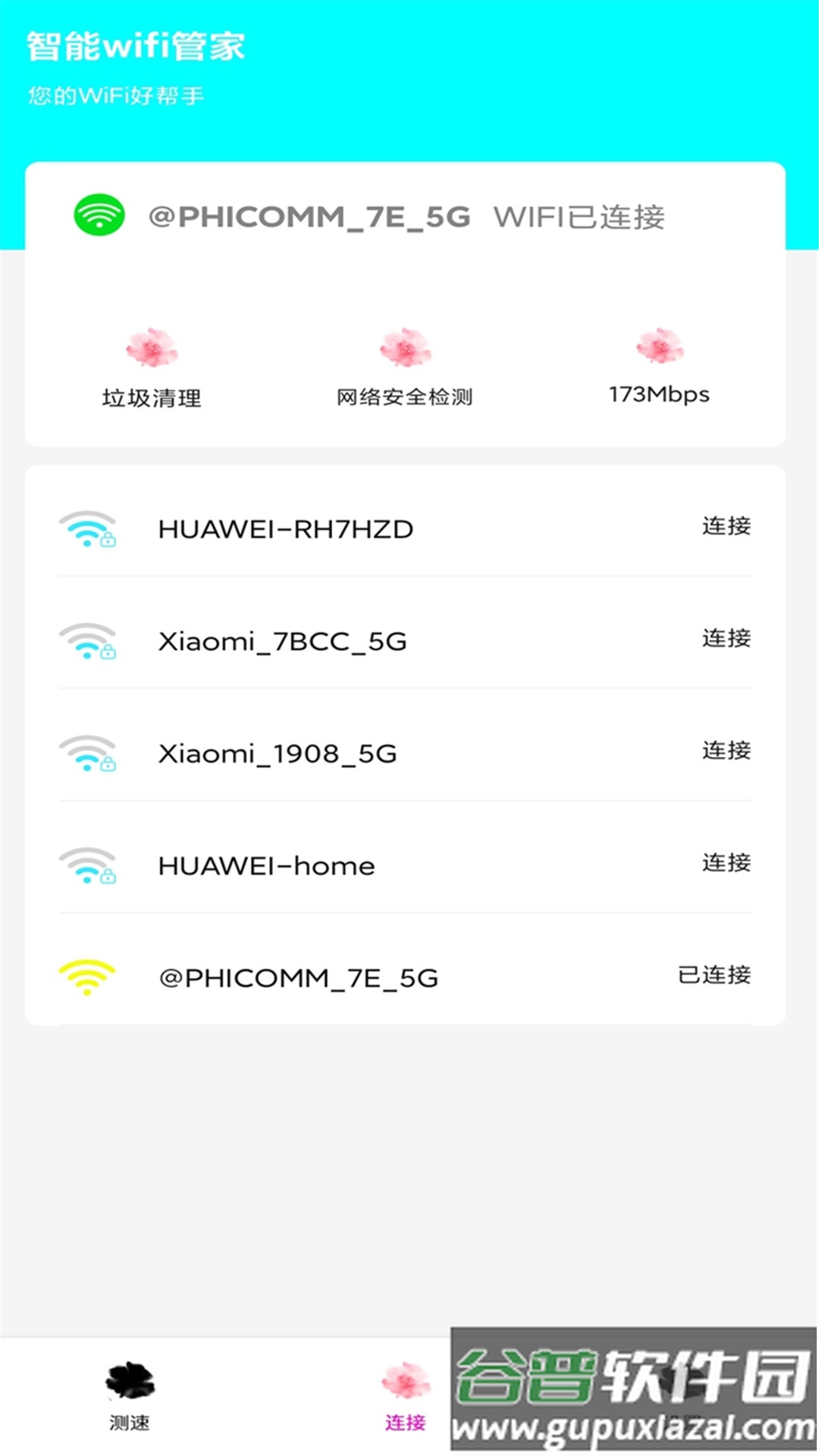Tap the WIFI已连接 status text
The height and width of the screenshot is (1456, 819).
click(581, 215)
